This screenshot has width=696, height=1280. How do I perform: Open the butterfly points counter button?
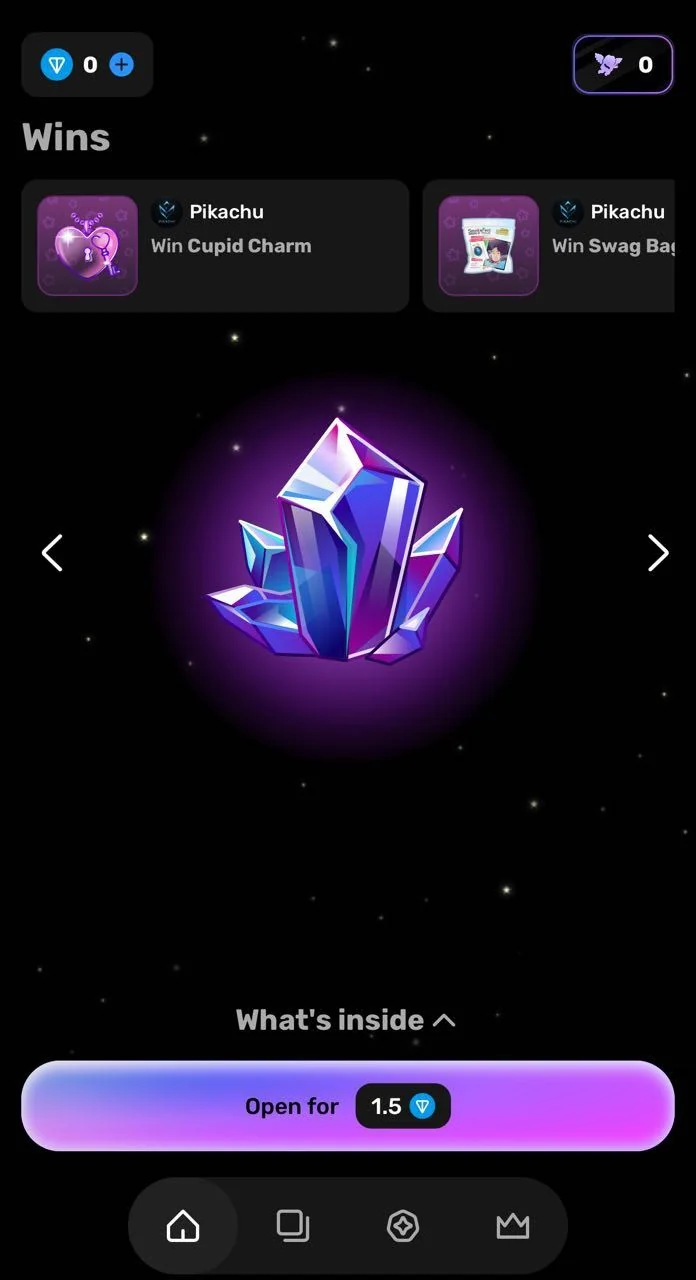tap(622, 65)
